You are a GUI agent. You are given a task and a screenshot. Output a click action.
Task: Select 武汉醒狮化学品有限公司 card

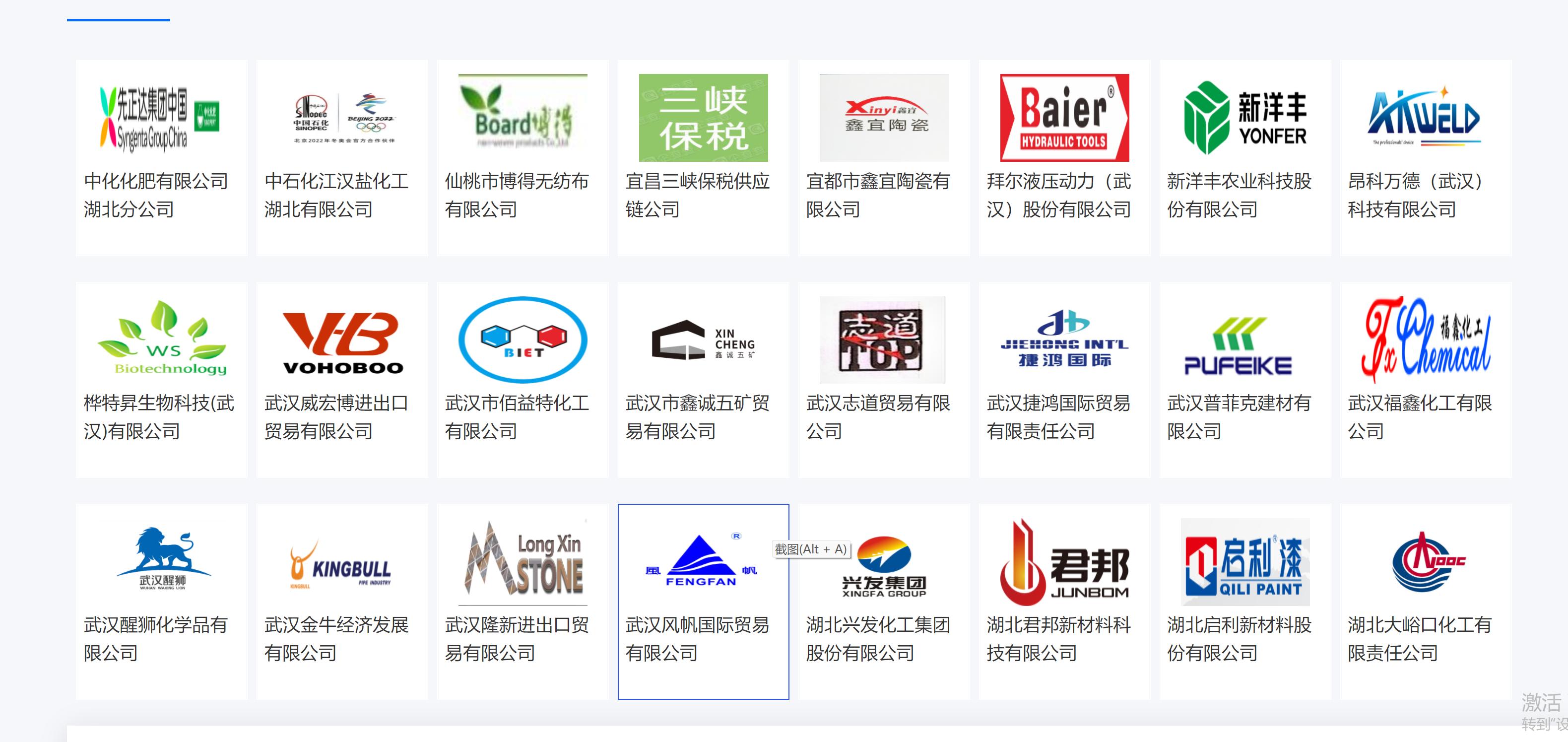click(161, 602)
